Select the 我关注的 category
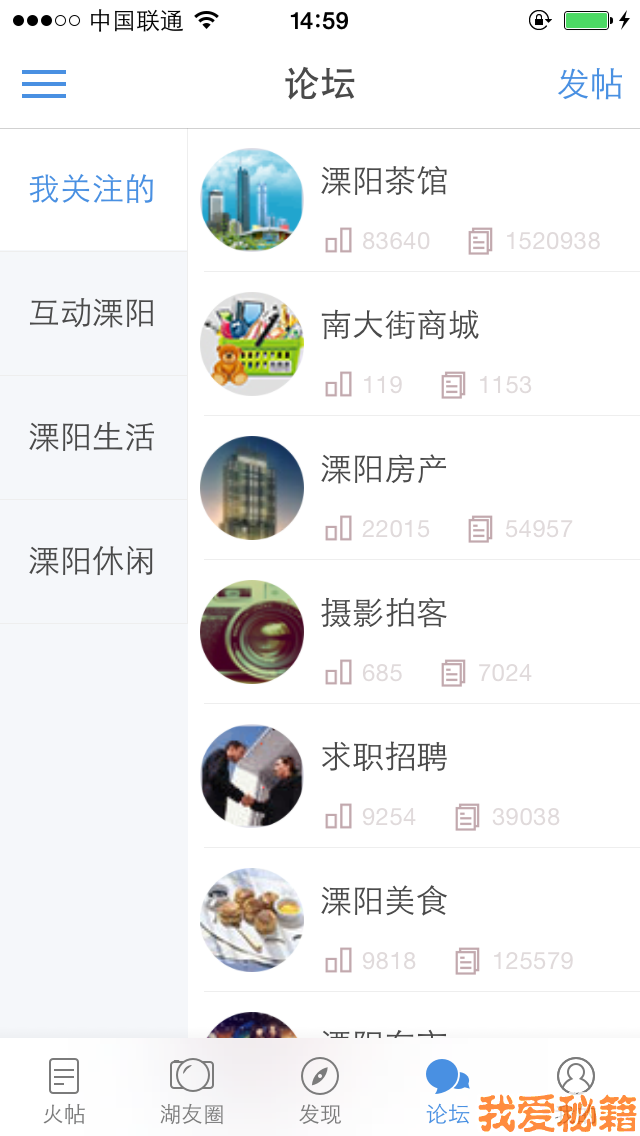Image resolution: width=640 pixels, height=1136 pixels. (x=92, y=189)
